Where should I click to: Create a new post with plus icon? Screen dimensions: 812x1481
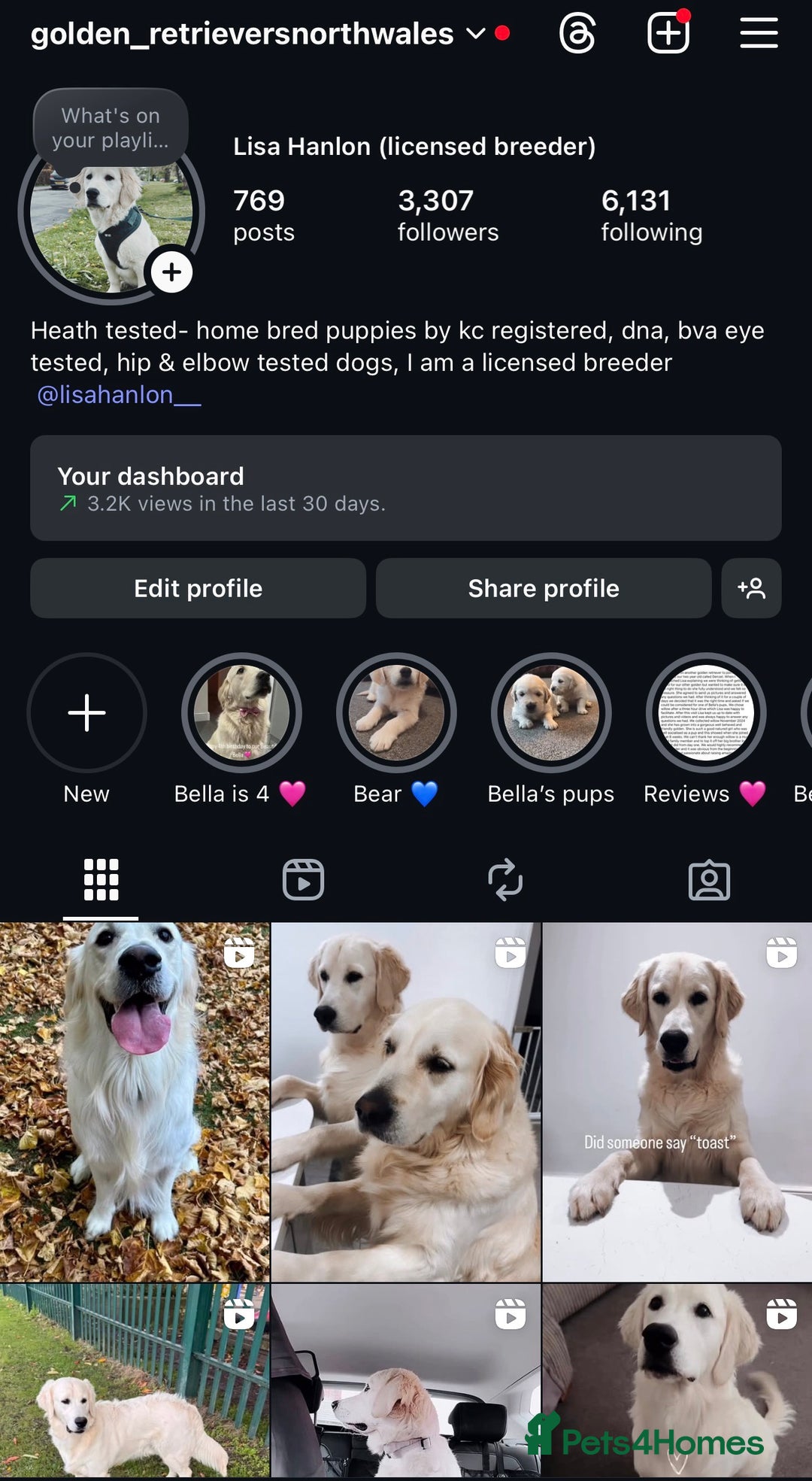click(x=668, y=34)
